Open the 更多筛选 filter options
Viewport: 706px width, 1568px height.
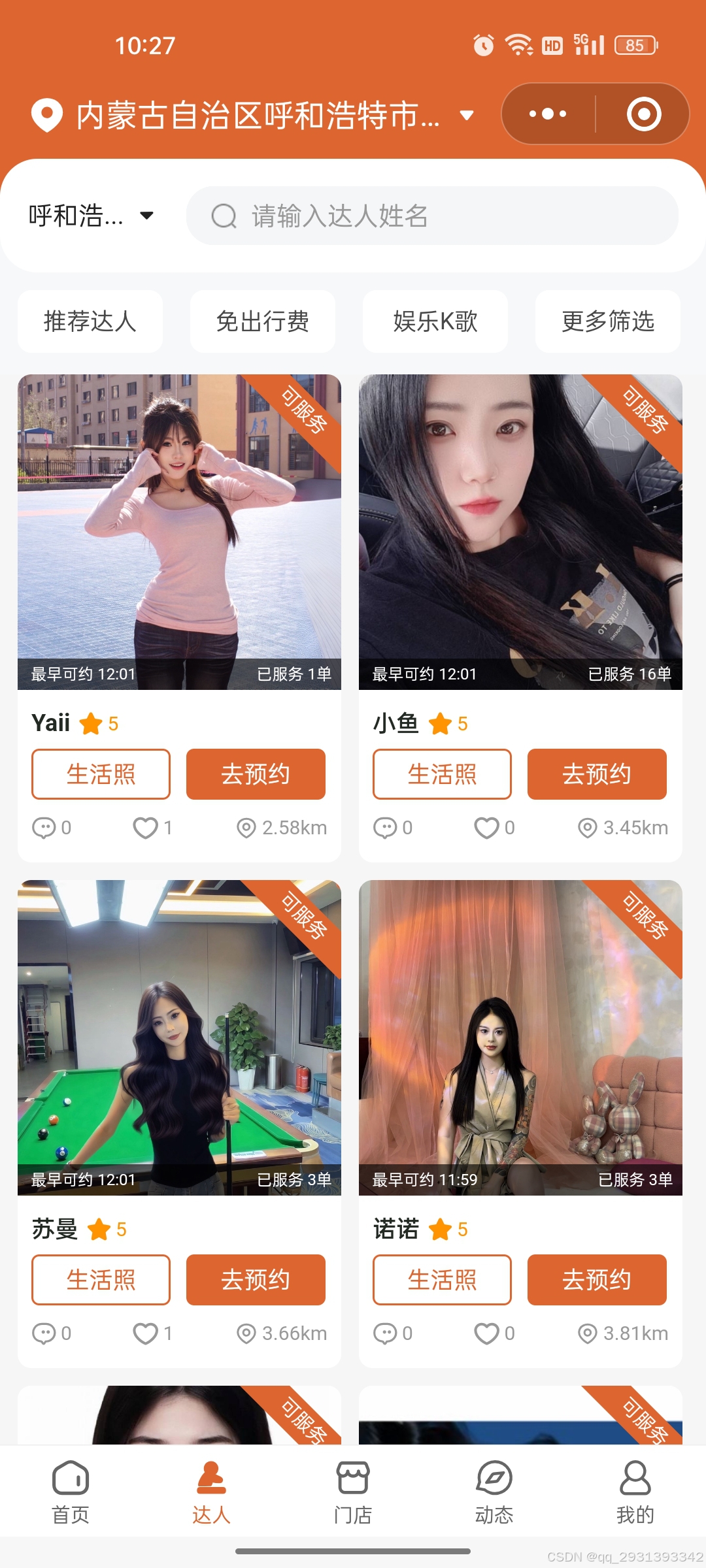click(607, 321)
